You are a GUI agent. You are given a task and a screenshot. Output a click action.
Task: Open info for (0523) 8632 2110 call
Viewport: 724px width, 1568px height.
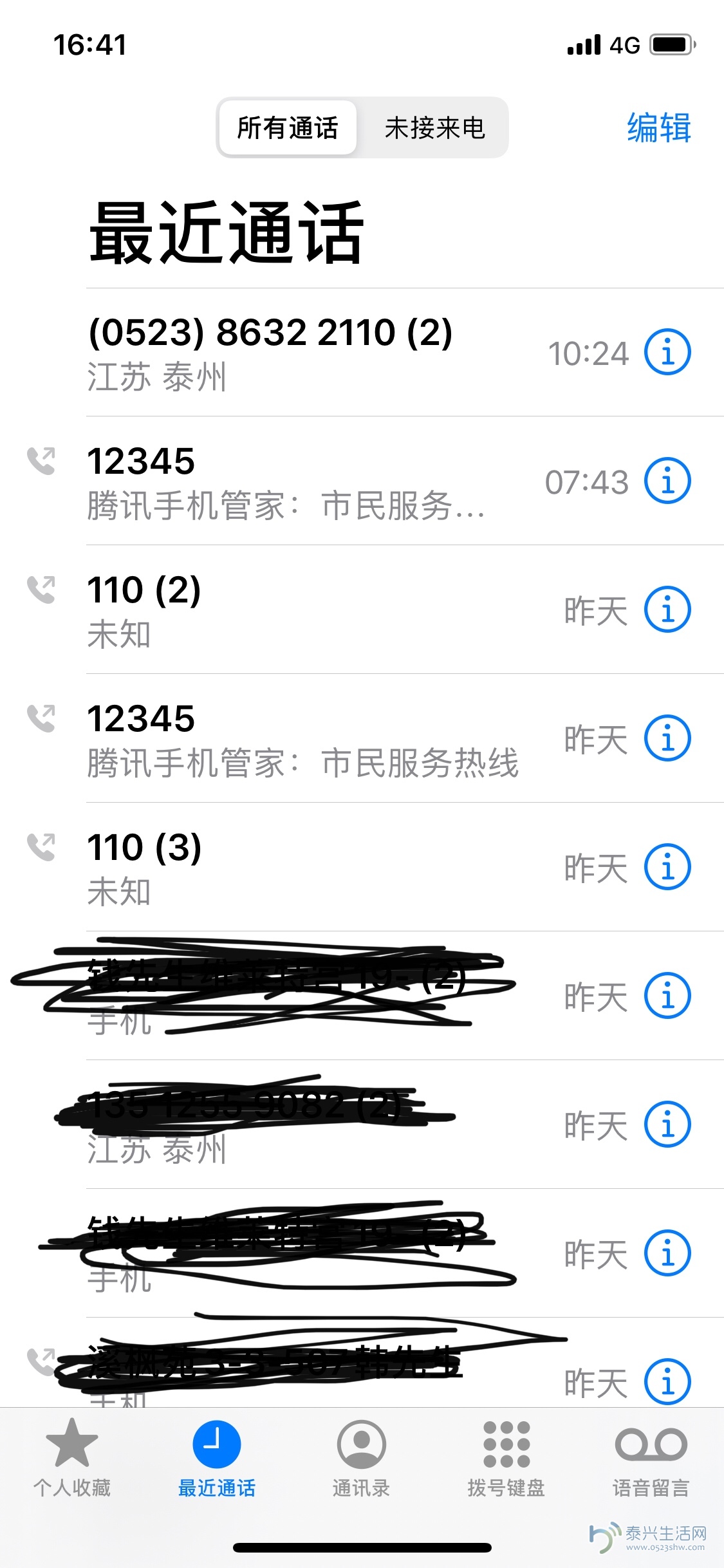click(667, 352)
